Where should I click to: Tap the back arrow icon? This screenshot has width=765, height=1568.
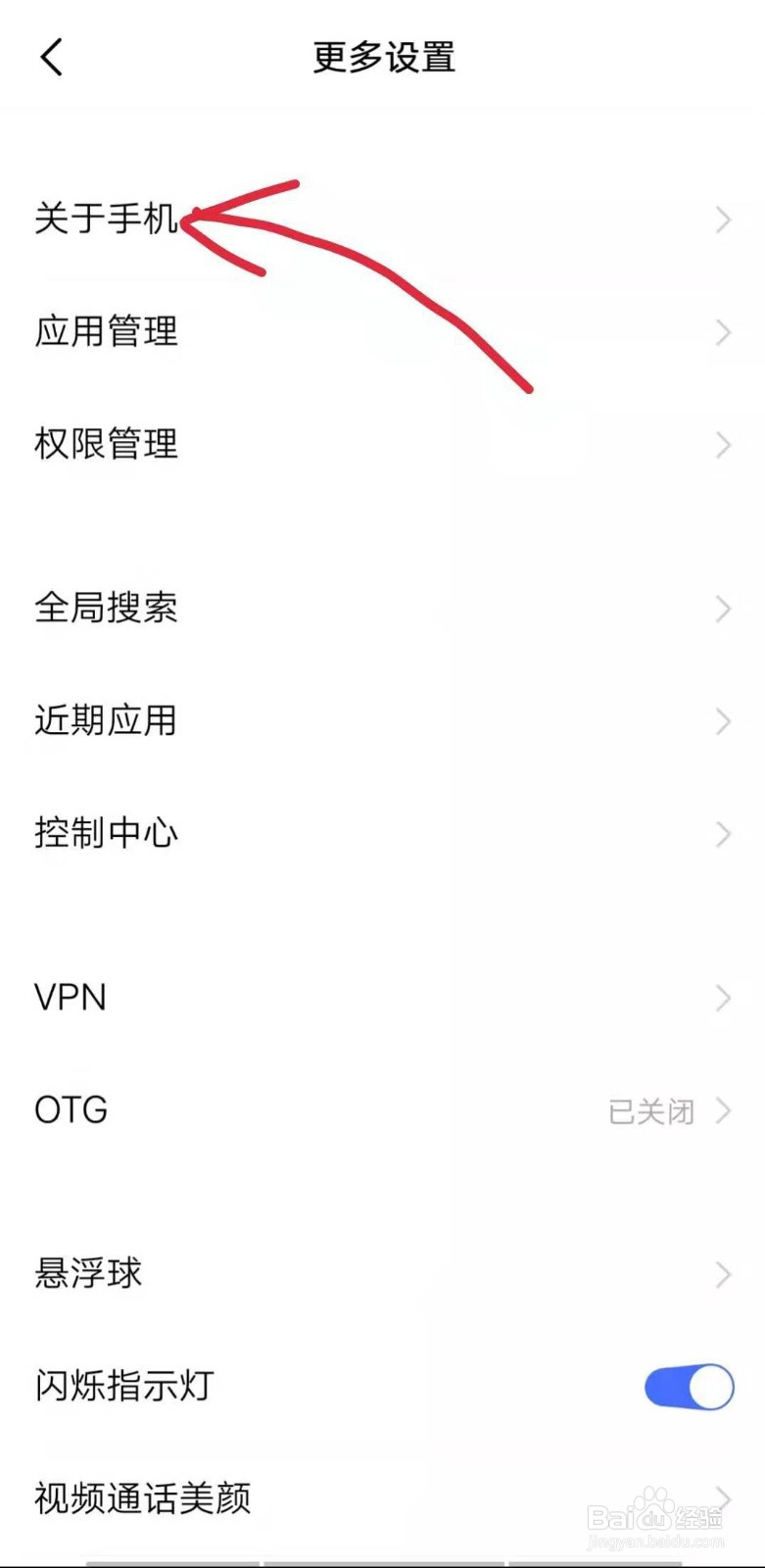coord(51,57)
